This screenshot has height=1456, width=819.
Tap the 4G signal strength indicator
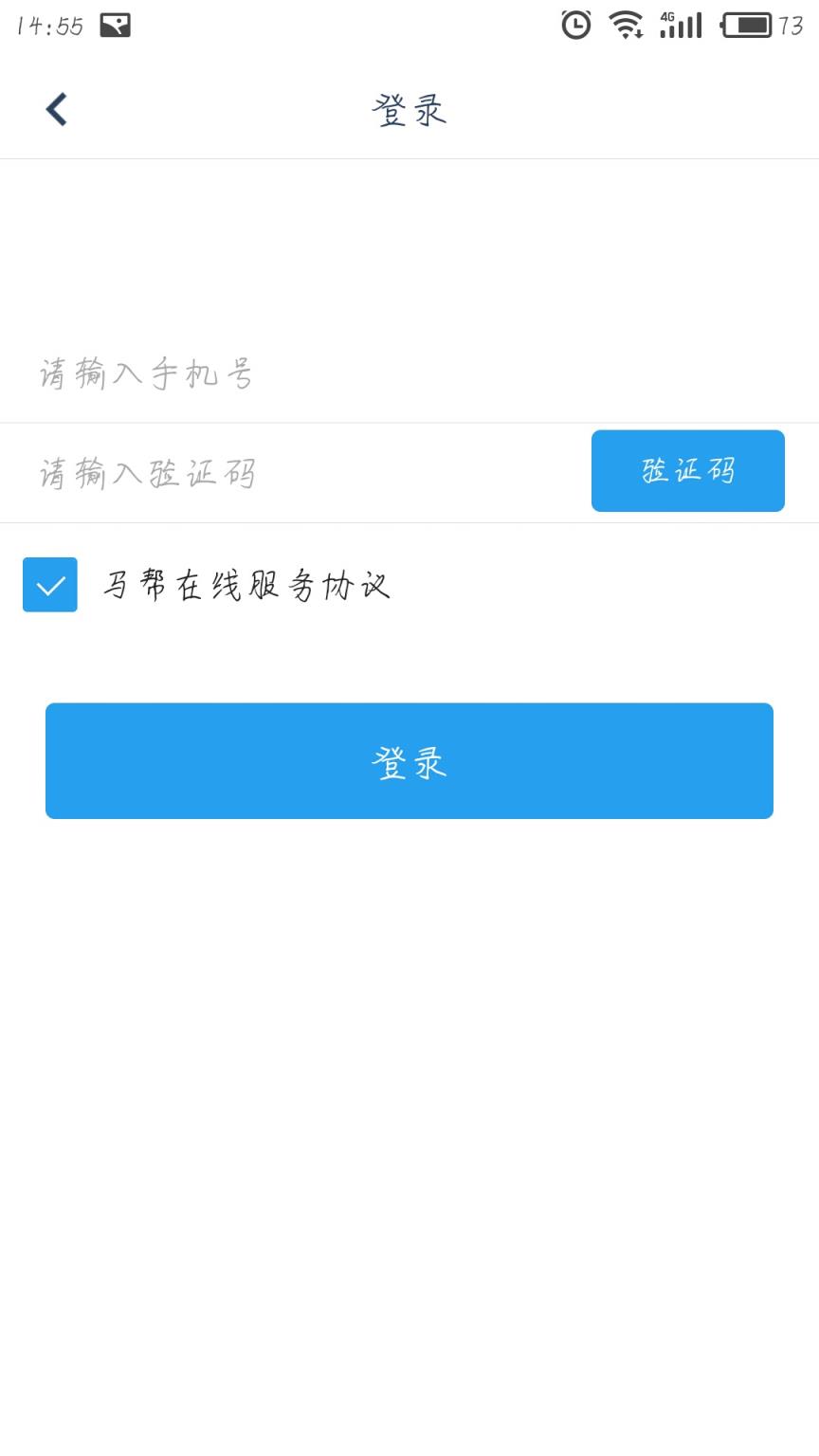[680, 25]
